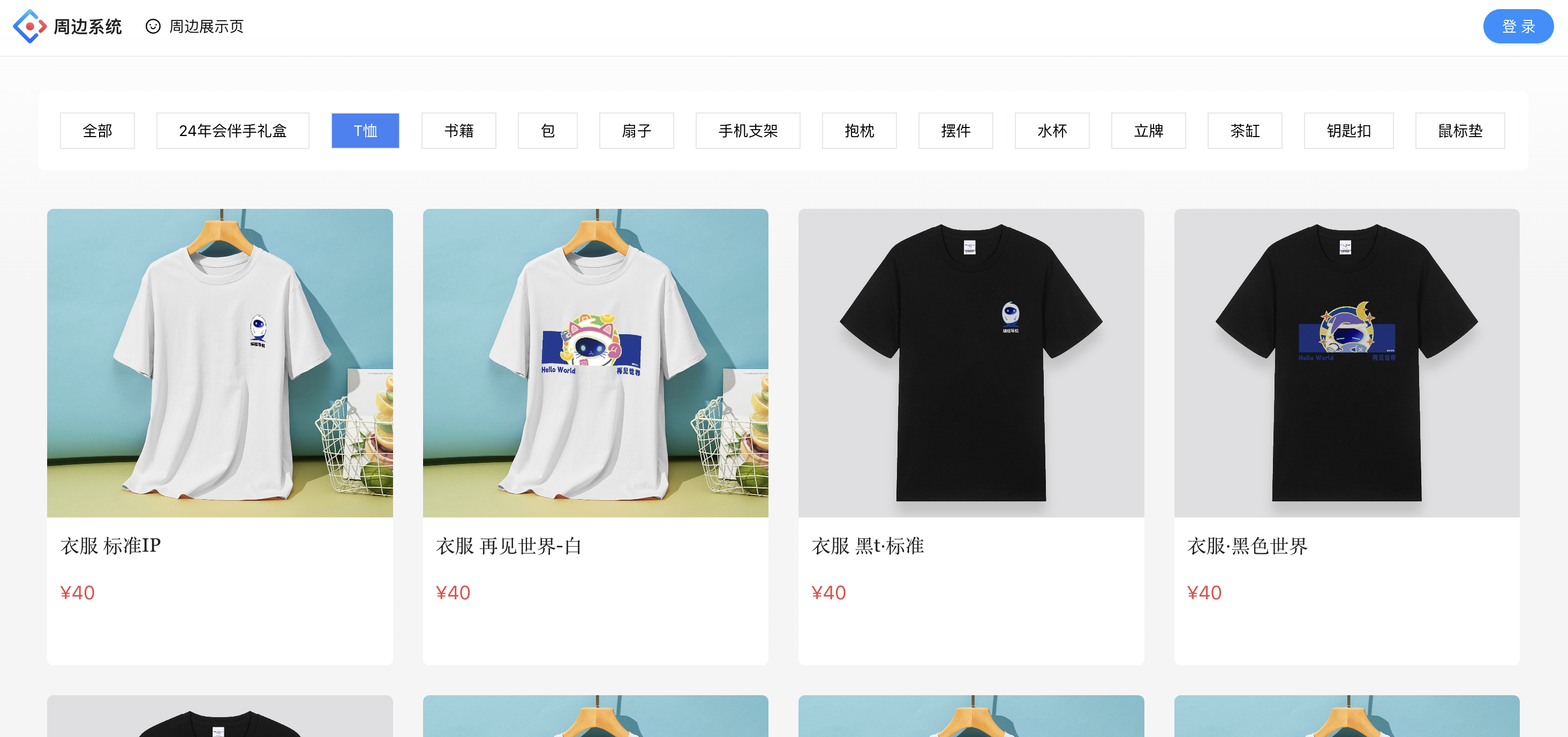Select the 全部 category filter

pyautogui.click(x=97, y=130)
